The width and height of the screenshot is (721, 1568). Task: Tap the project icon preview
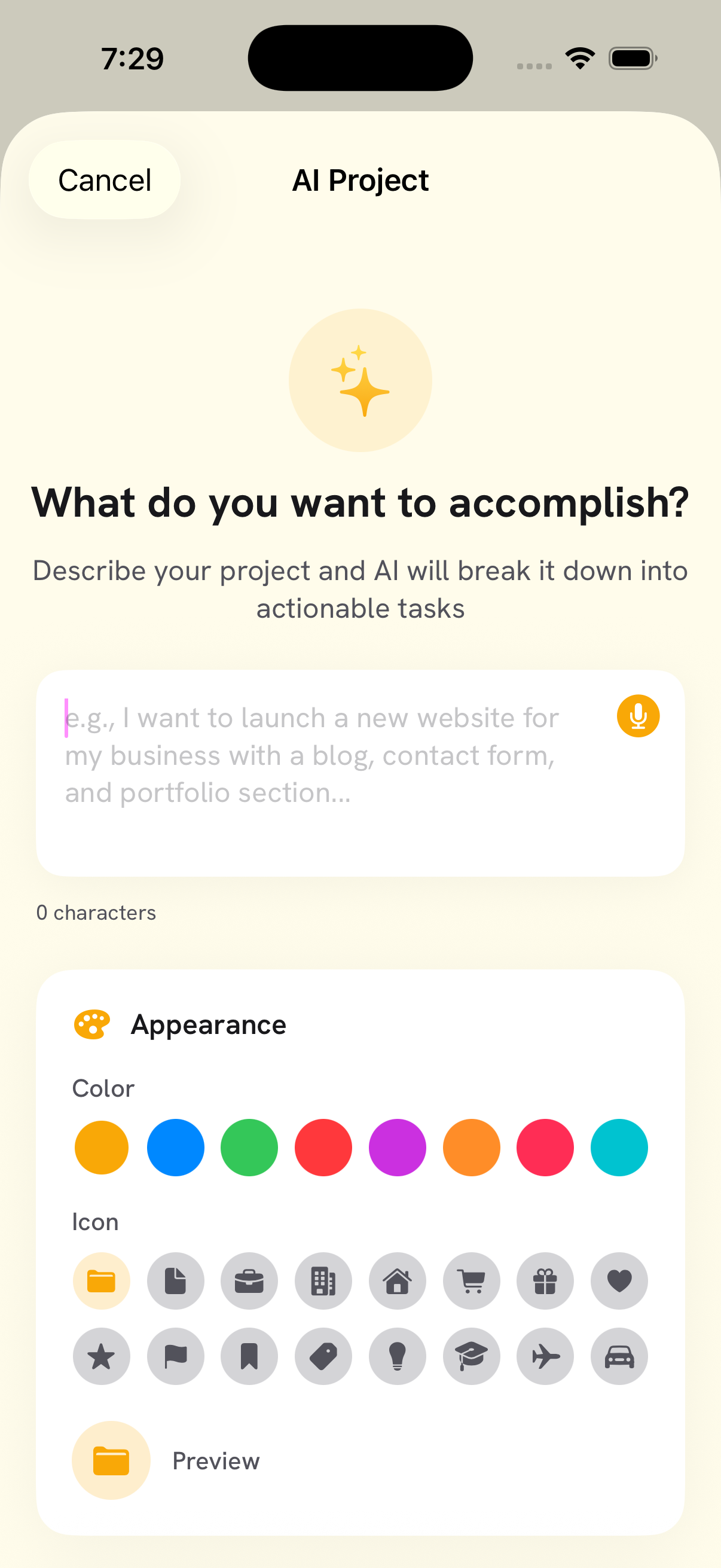pos(111,1460)
